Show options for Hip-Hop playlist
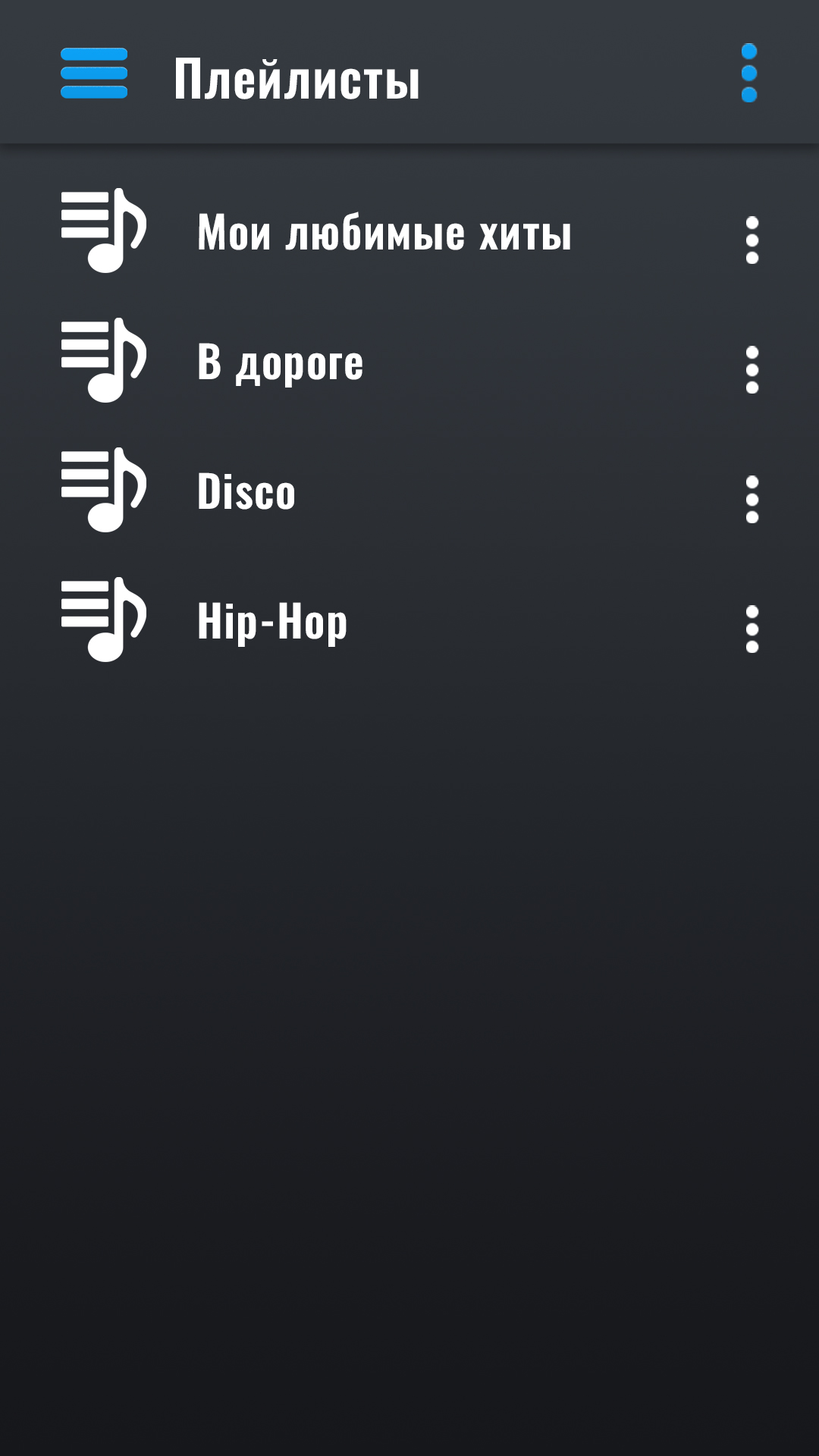Screen dimensions: 819x1456 (x=752, y=629)
